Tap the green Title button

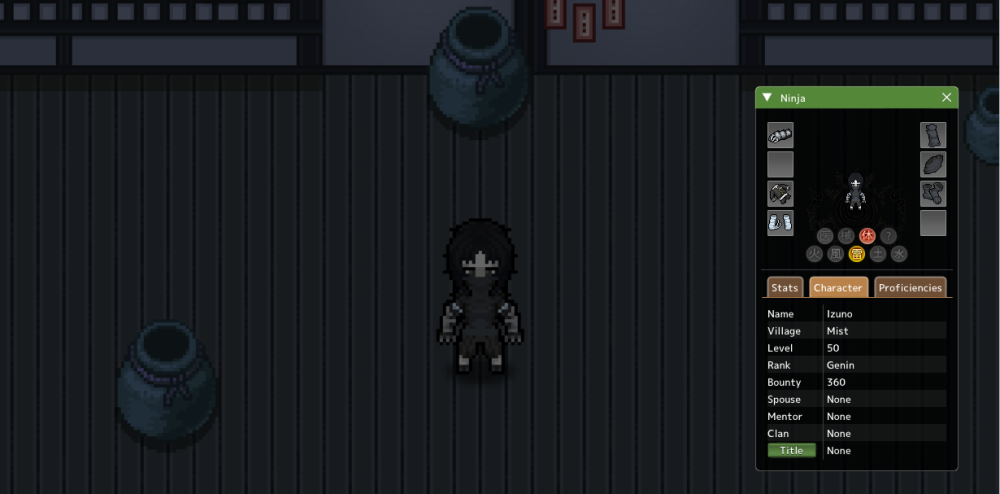coord(791,451)
